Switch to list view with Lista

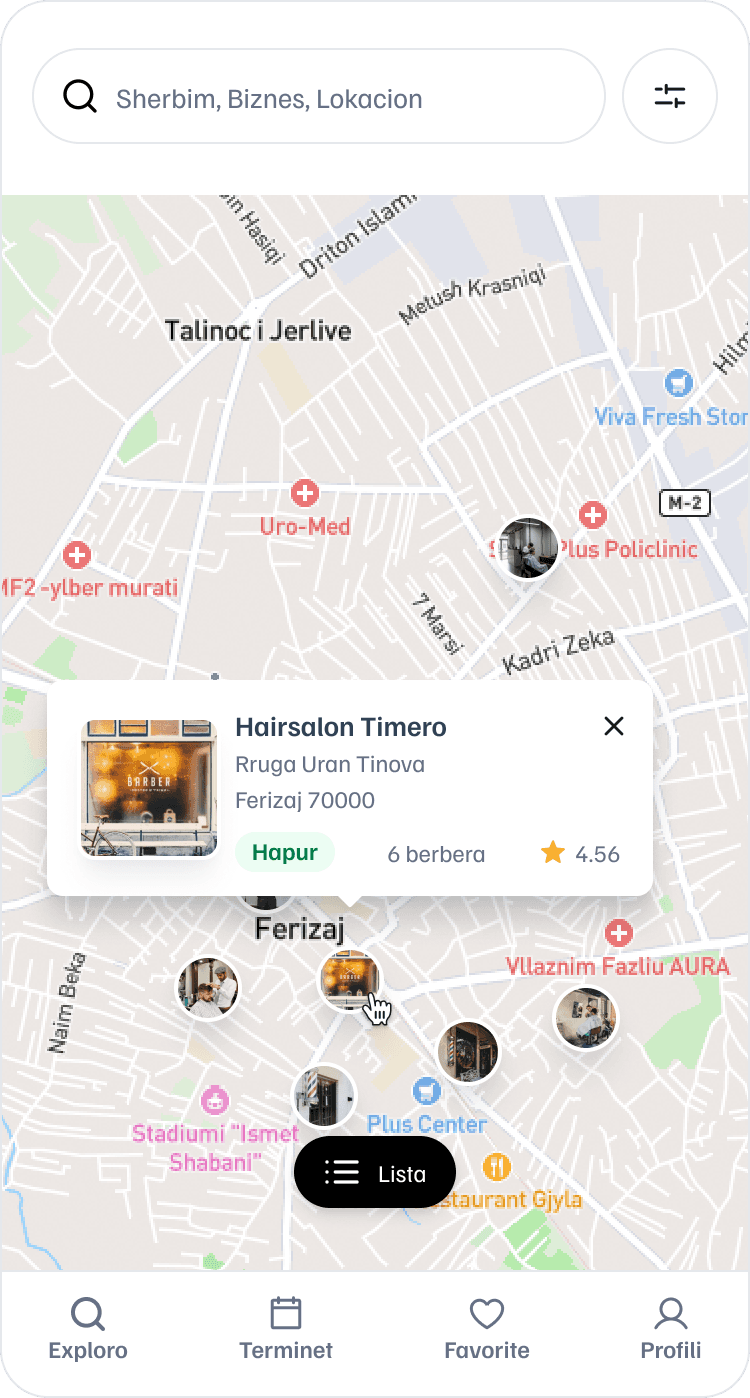coord(375,1173)
